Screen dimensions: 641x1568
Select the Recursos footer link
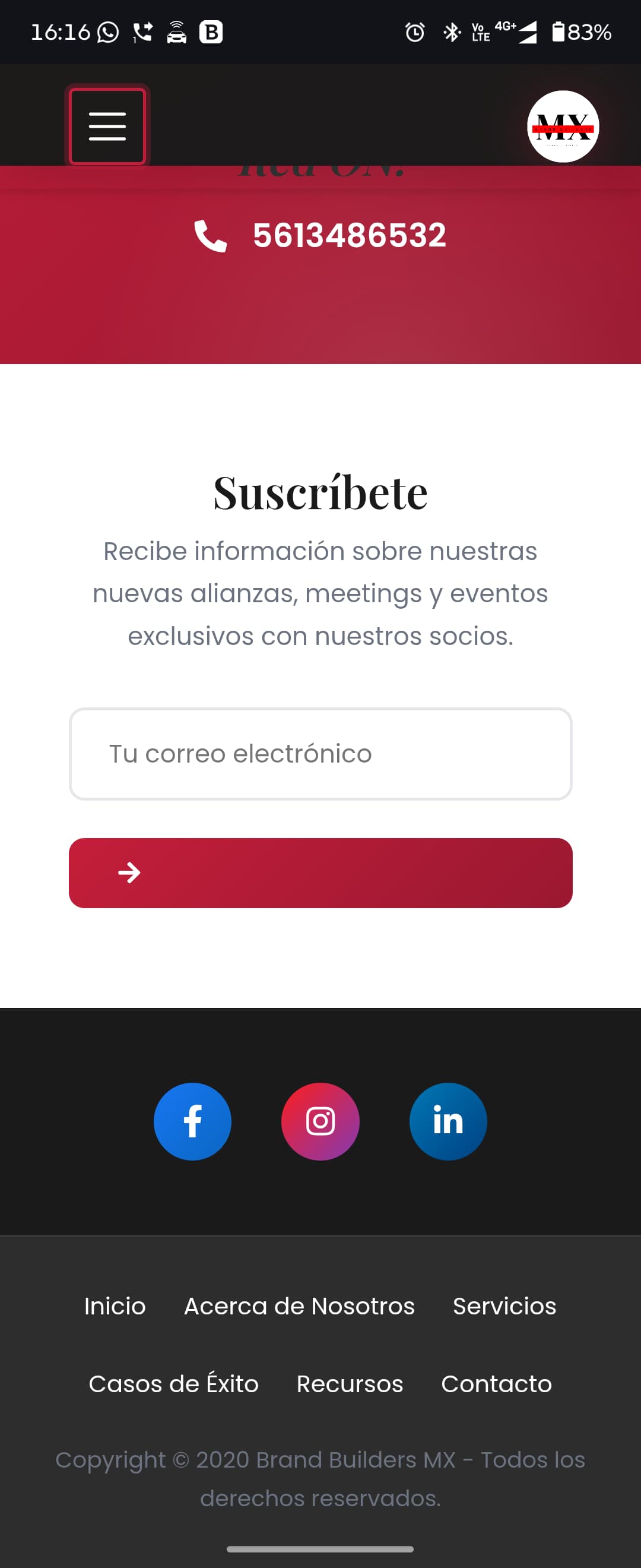point(348,1383)
